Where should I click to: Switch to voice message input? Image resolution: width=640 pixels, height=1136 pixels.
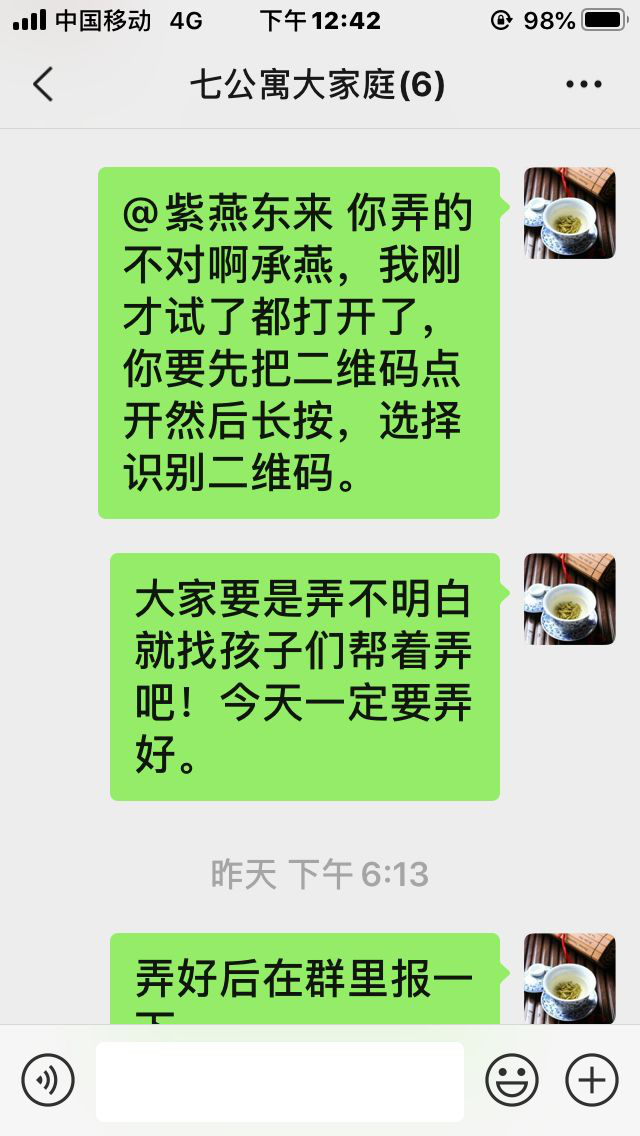coord(48,1080)
